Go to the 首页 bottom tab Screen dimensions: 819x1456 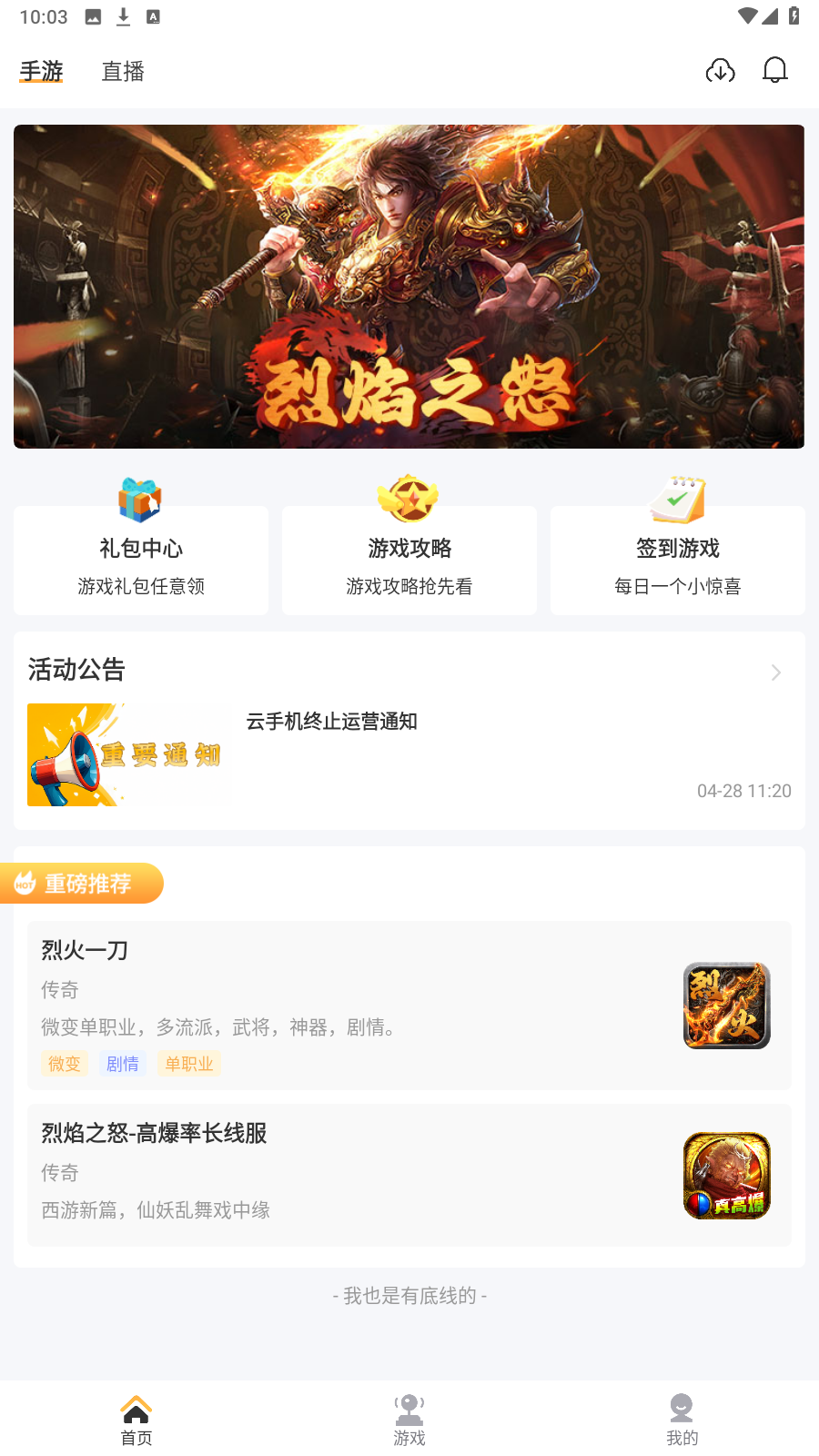click(136, 1419)
